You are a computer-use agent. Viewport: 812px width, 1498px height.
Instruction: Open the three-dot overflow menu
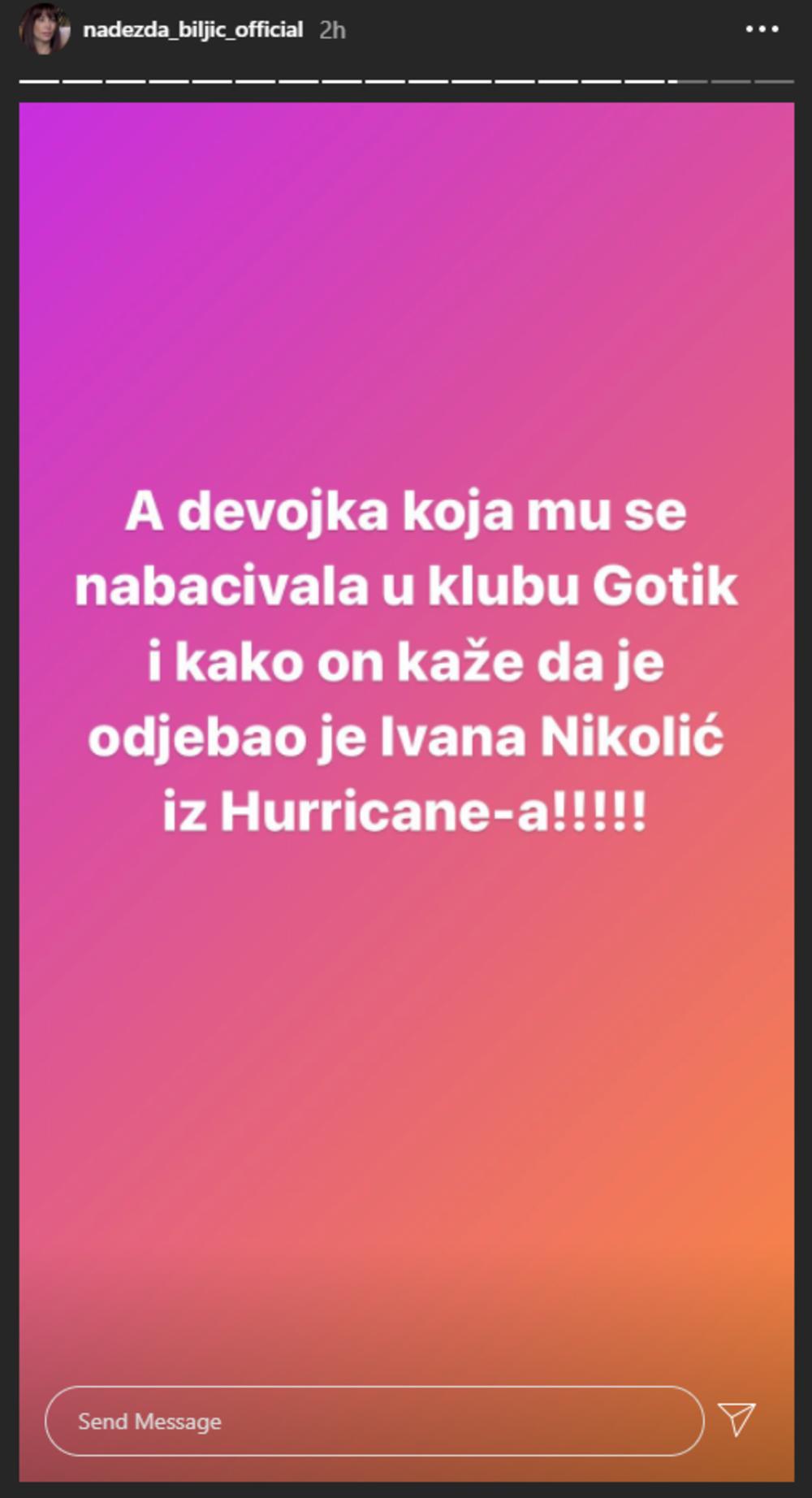tap(762, 29)
